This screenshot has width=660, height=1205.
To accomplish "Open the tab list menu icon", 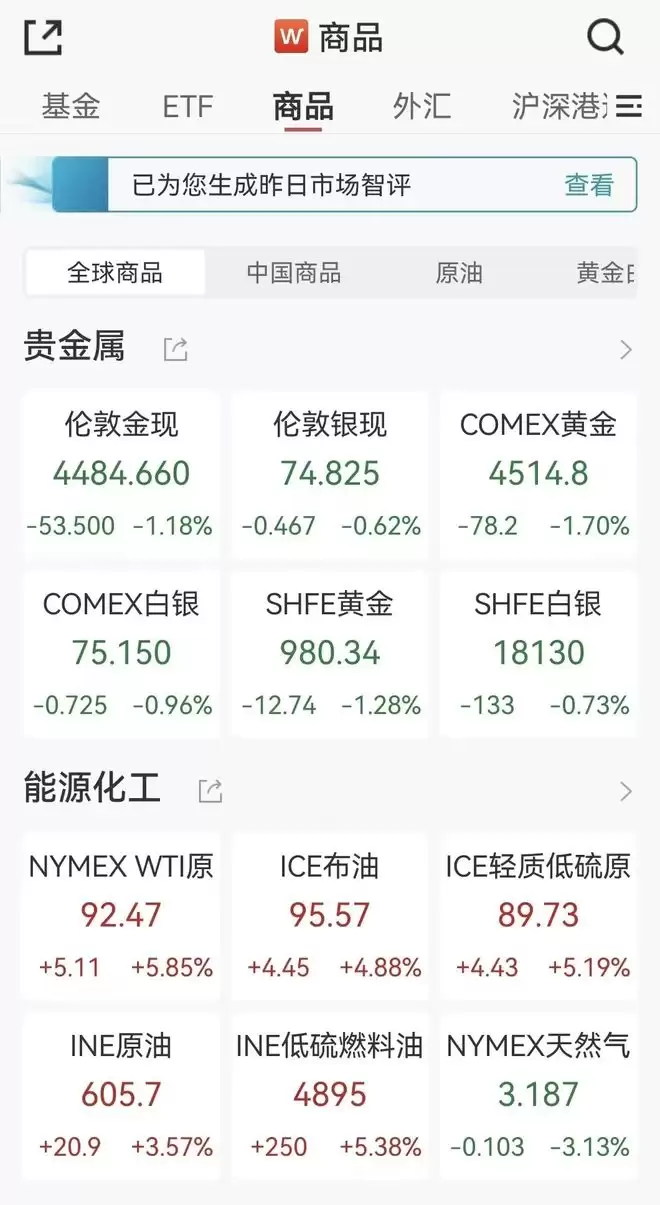I will [629, 105].
